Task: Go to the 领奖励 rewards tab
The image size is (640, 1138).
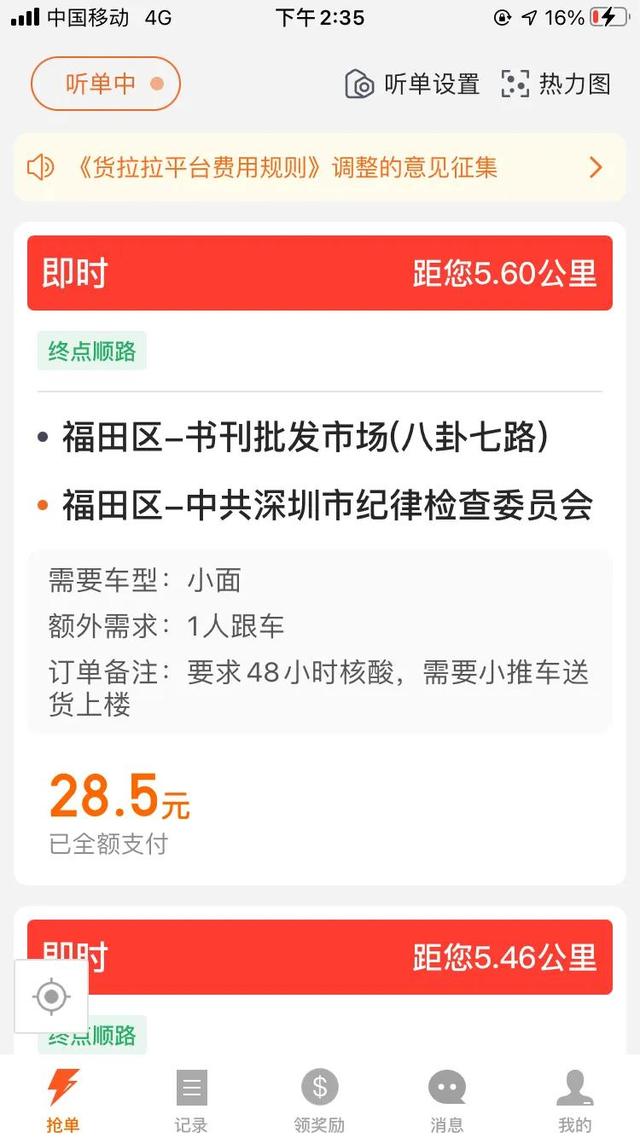Action: click(x=320, y=1099)
